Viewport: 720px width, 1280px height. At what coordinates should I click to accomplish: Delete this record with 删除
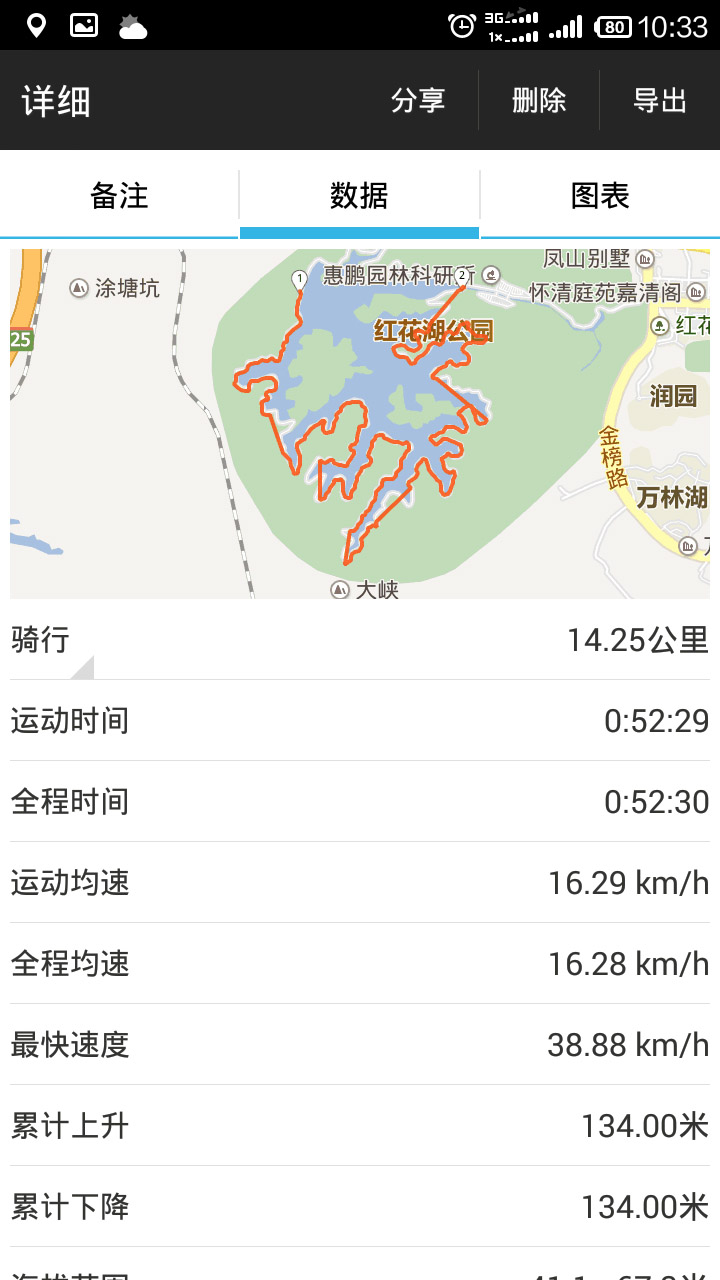coord(539,101)
